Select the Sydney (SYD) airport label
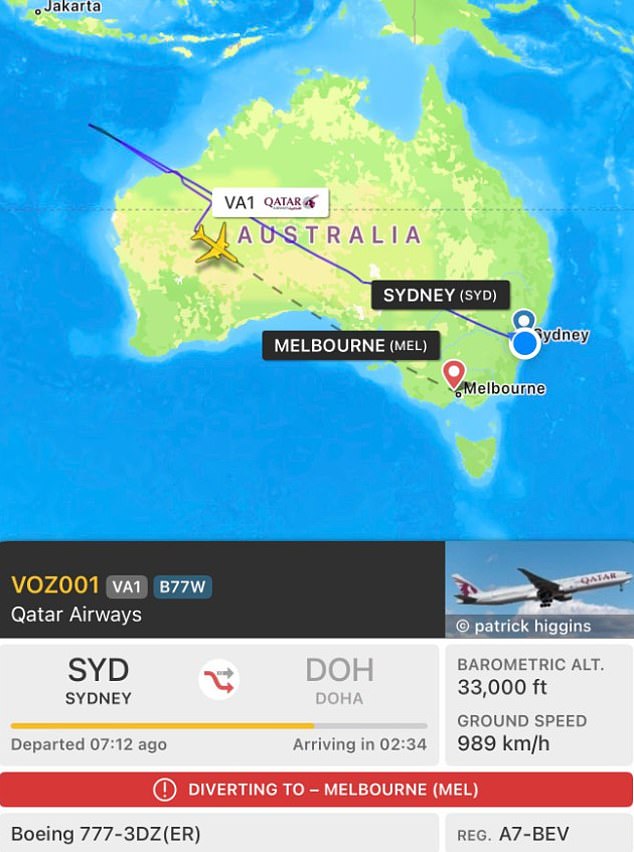 coord(440,296)
